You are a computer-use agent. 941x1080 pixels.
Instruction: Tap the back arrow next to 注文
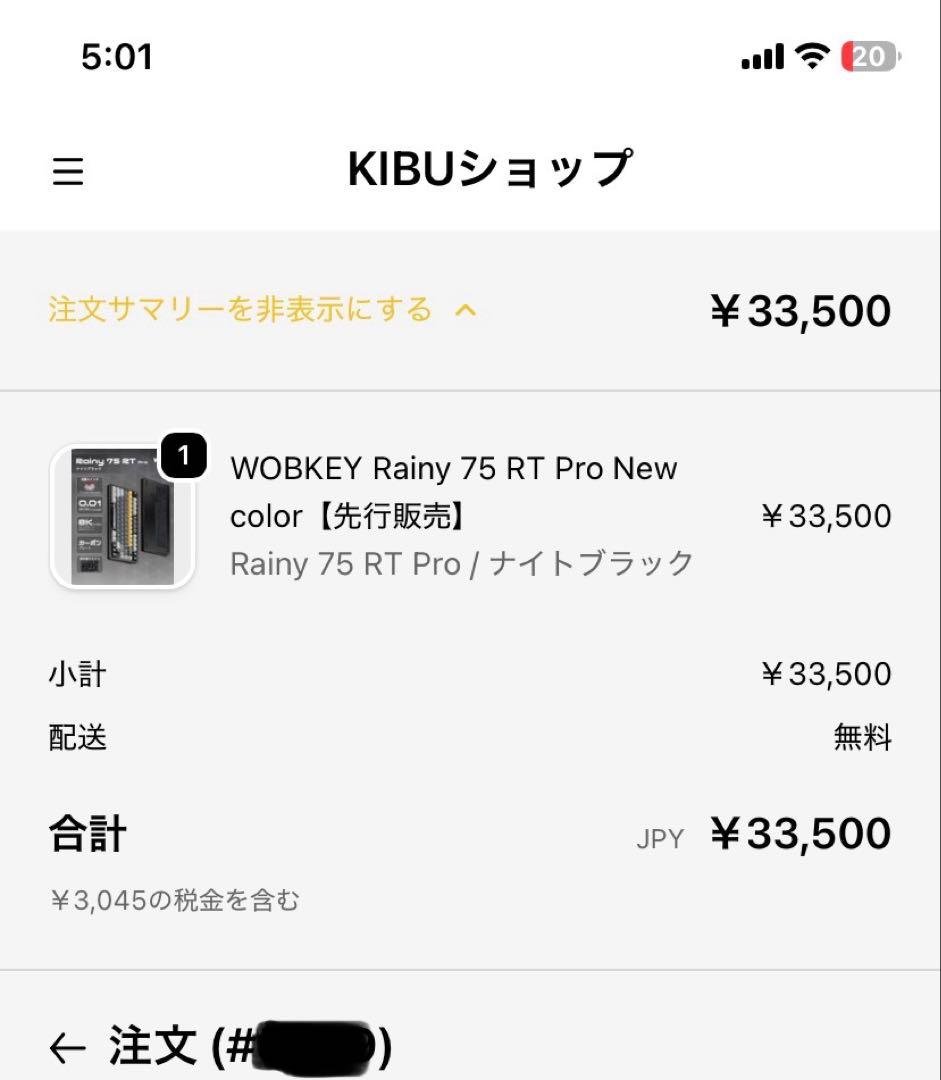[x=68, y=1047]
